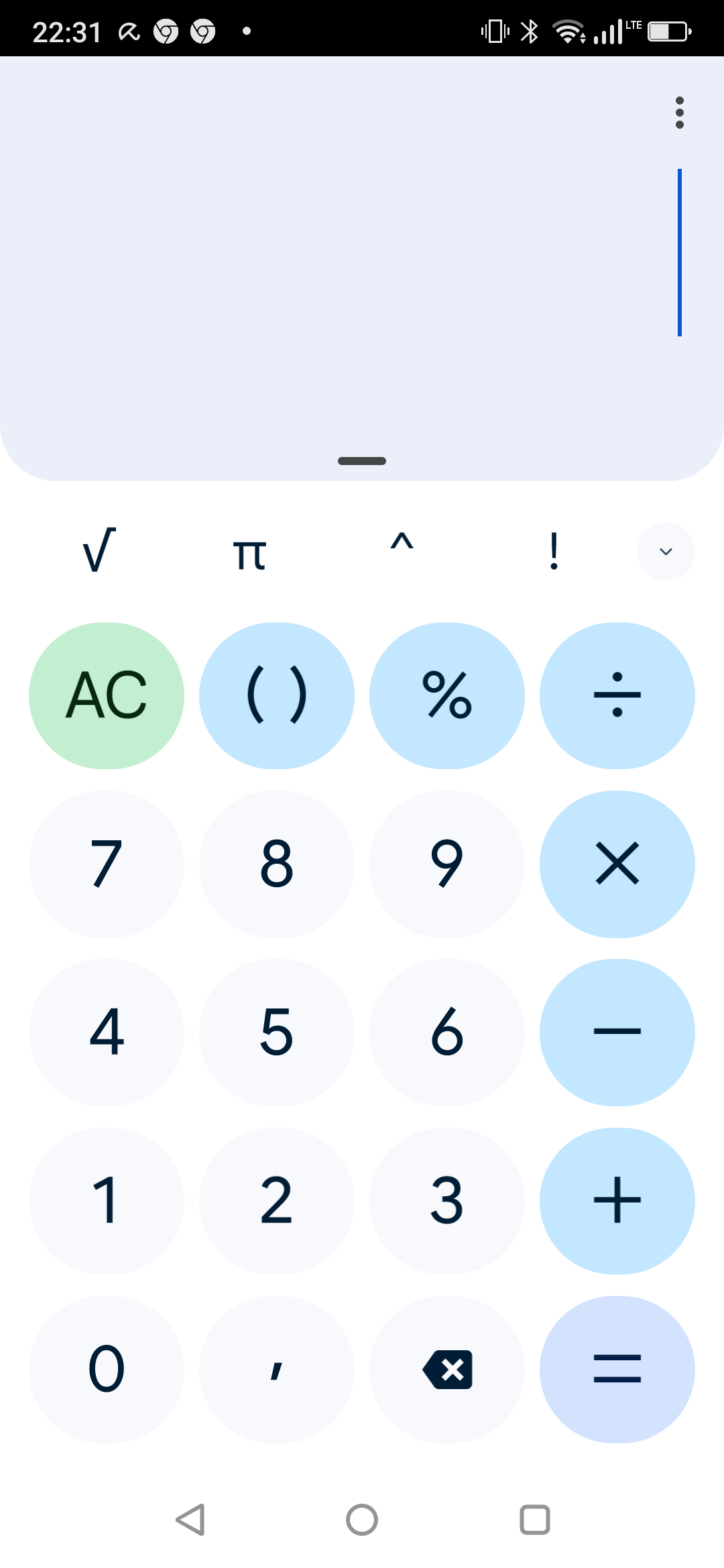Viewport: 724px width, 1568px height.
Task: Go back using the system back button
Action: (190, 1520)
